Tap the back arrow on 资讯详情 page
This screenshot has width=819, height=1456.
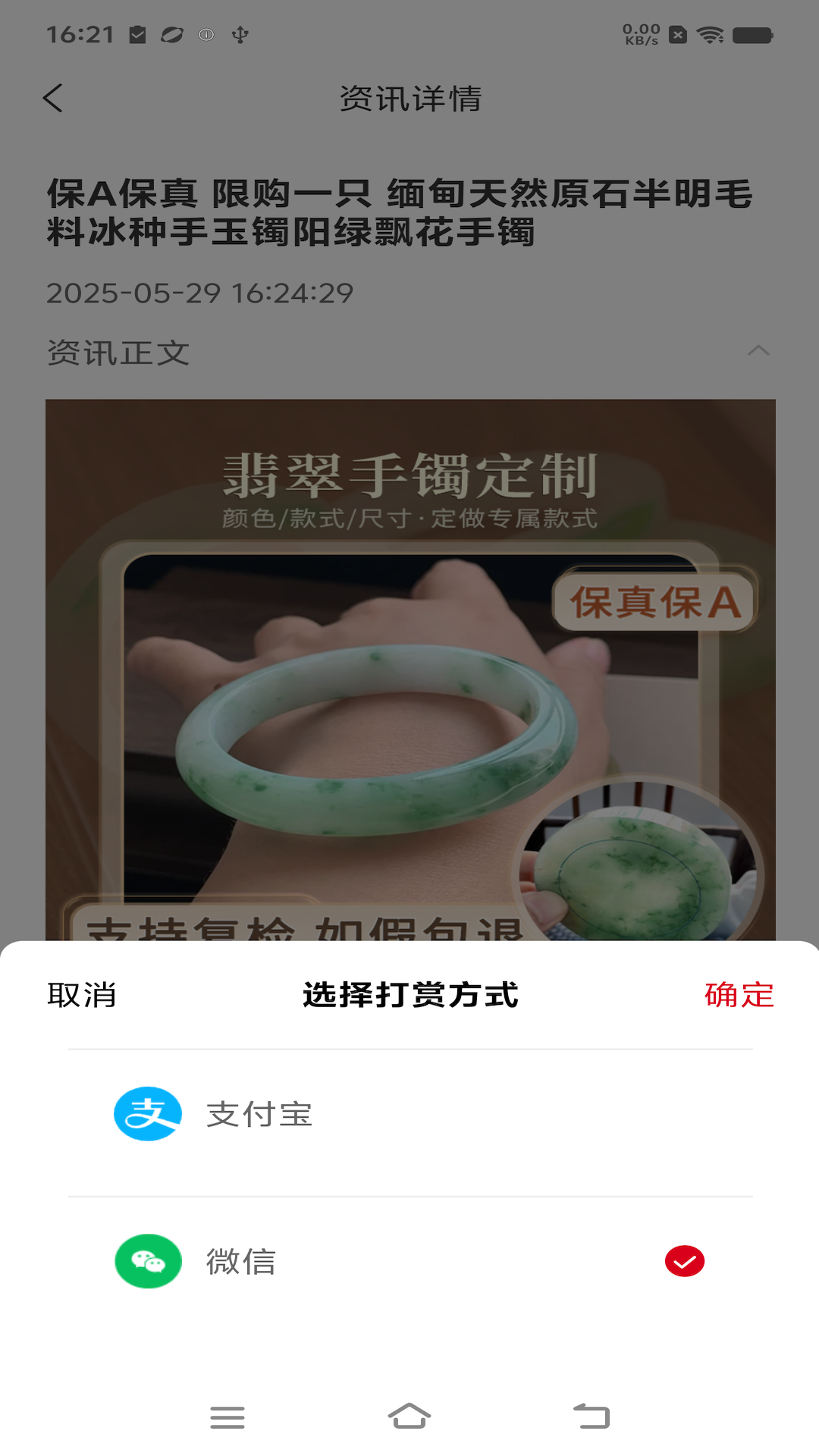[54, 99]
